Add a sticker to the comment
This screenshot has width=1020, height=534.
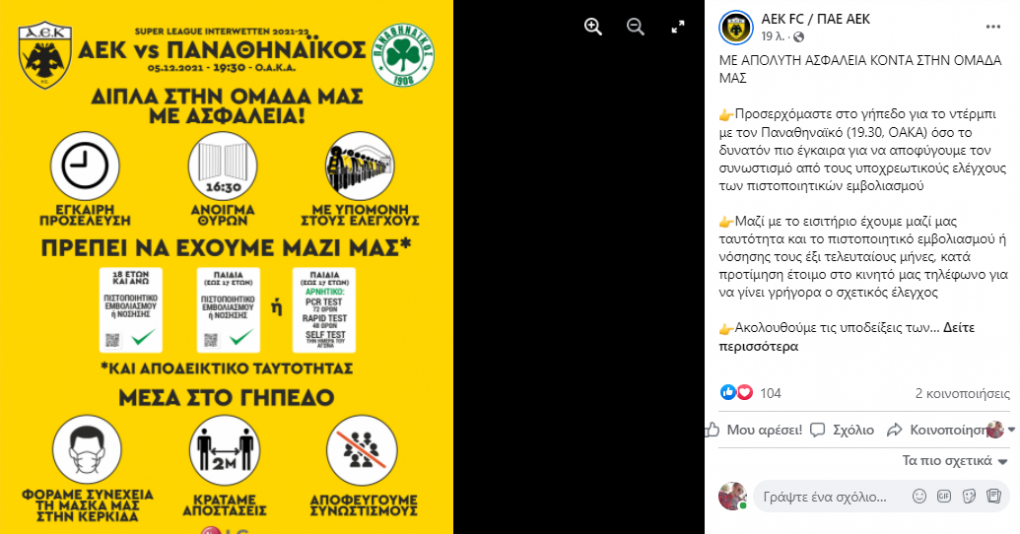point(968,496)
